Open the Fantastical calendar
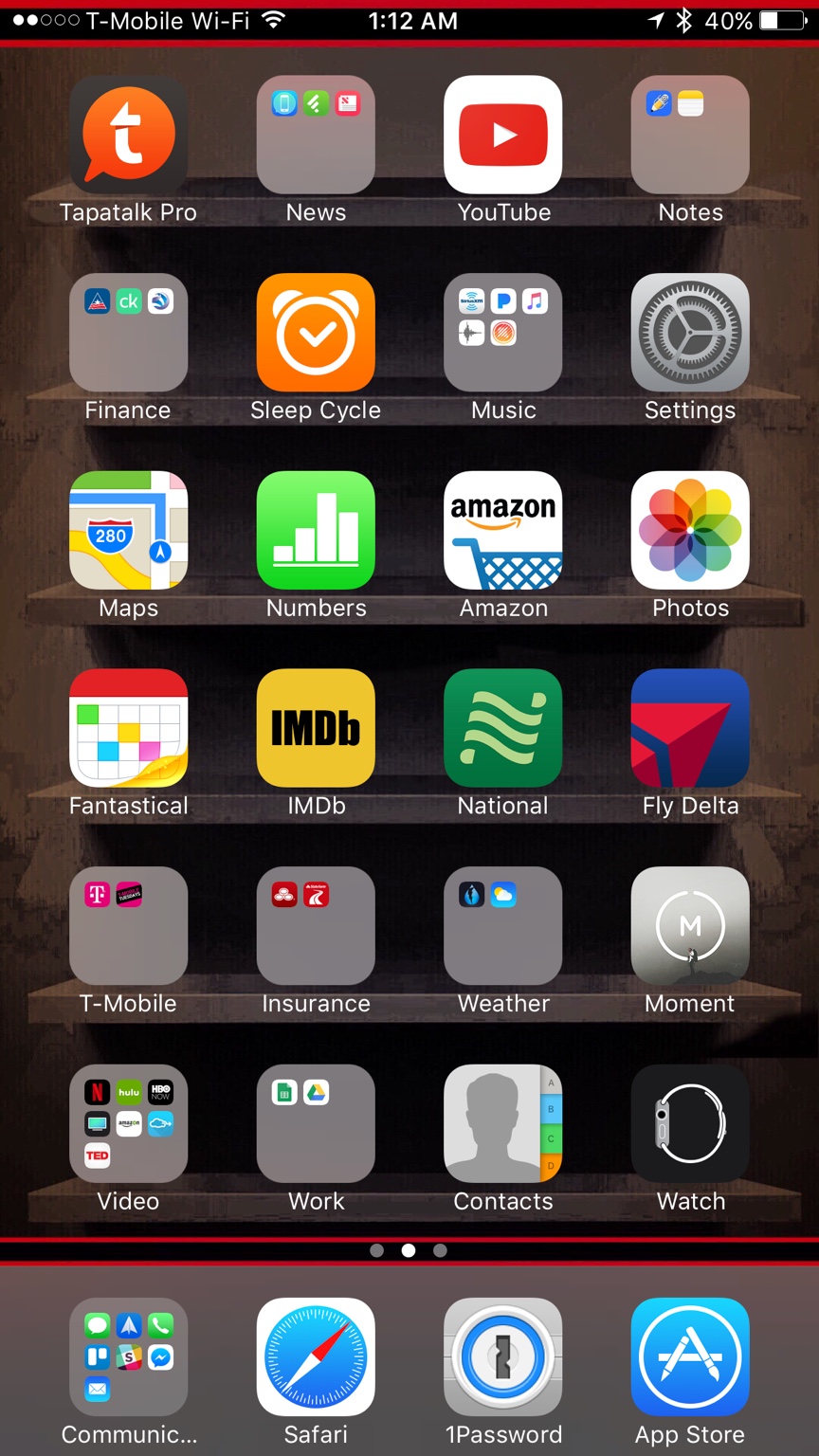This screenshot has width=819, height=1456. coord(128,728)
